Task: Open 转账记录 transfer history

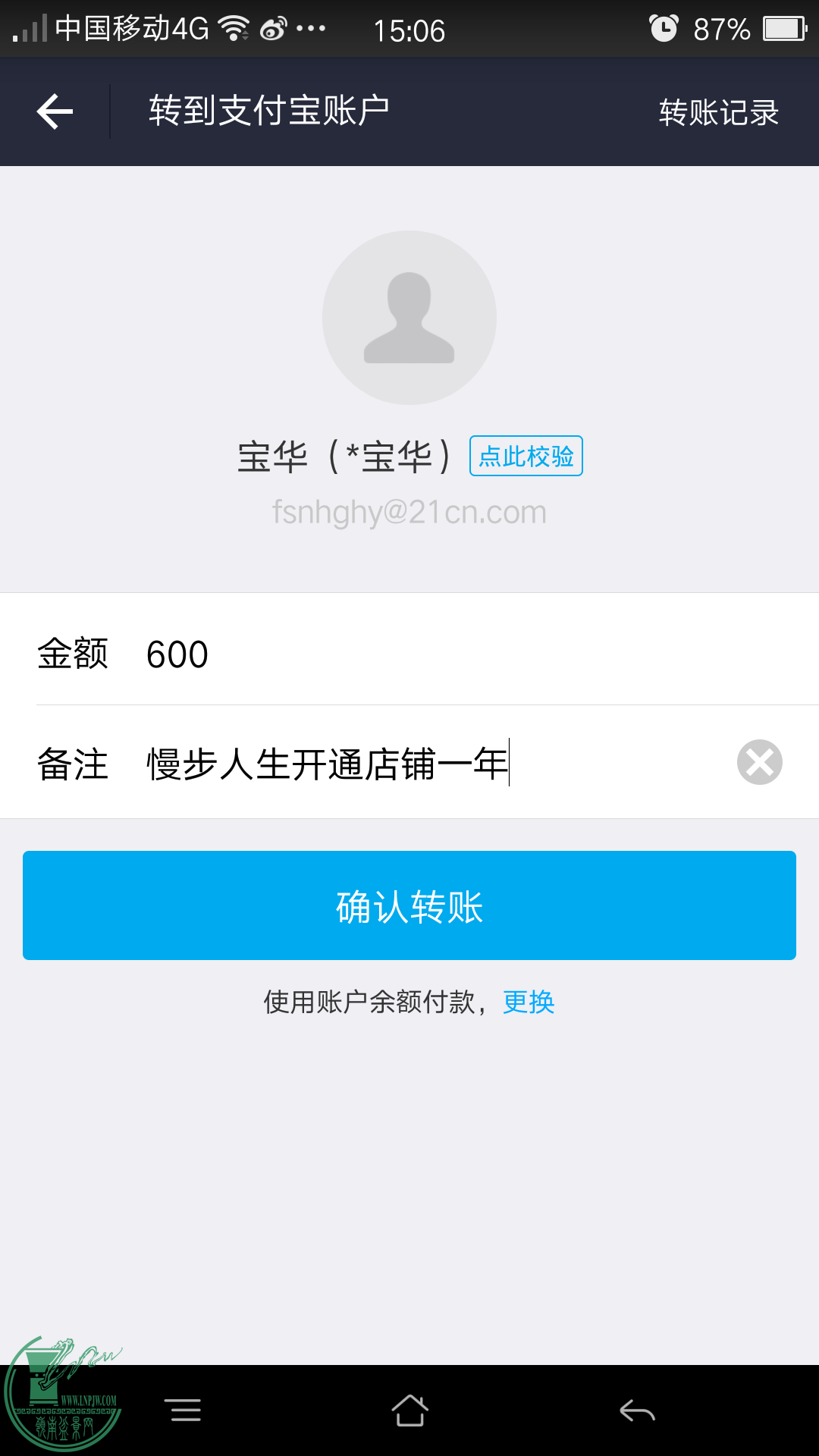Action: coord(718,113)
